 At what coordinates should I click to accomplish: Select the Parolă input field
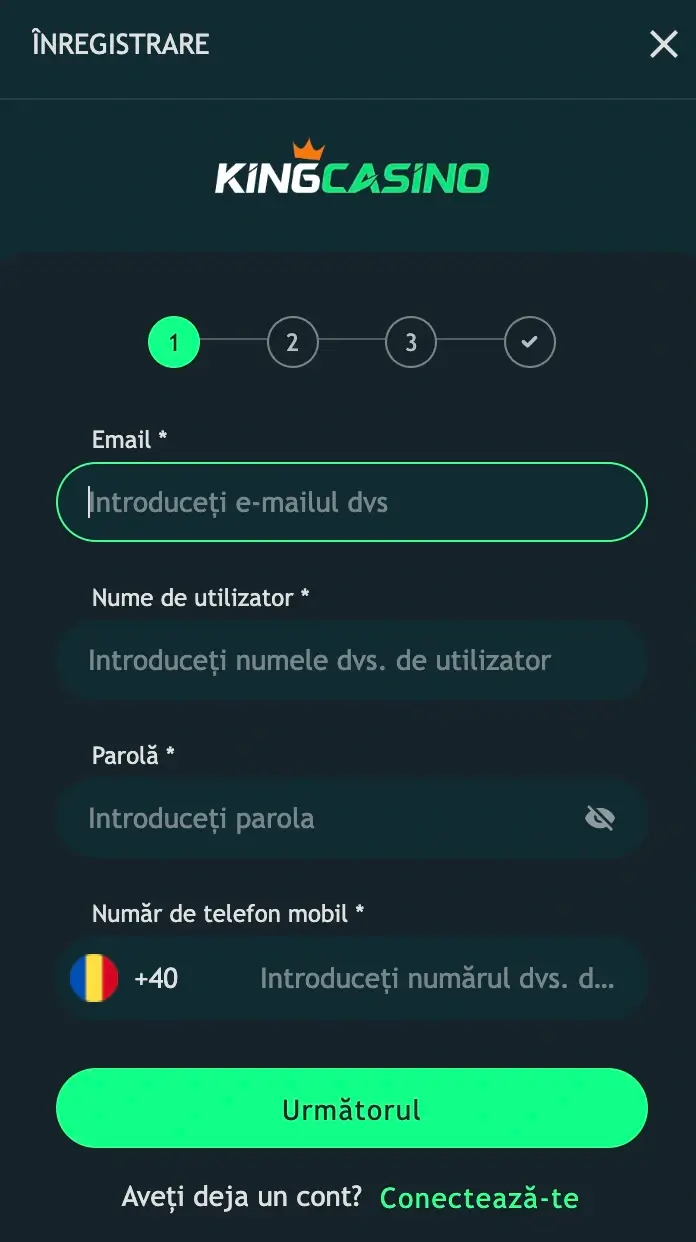coord(320,818)
